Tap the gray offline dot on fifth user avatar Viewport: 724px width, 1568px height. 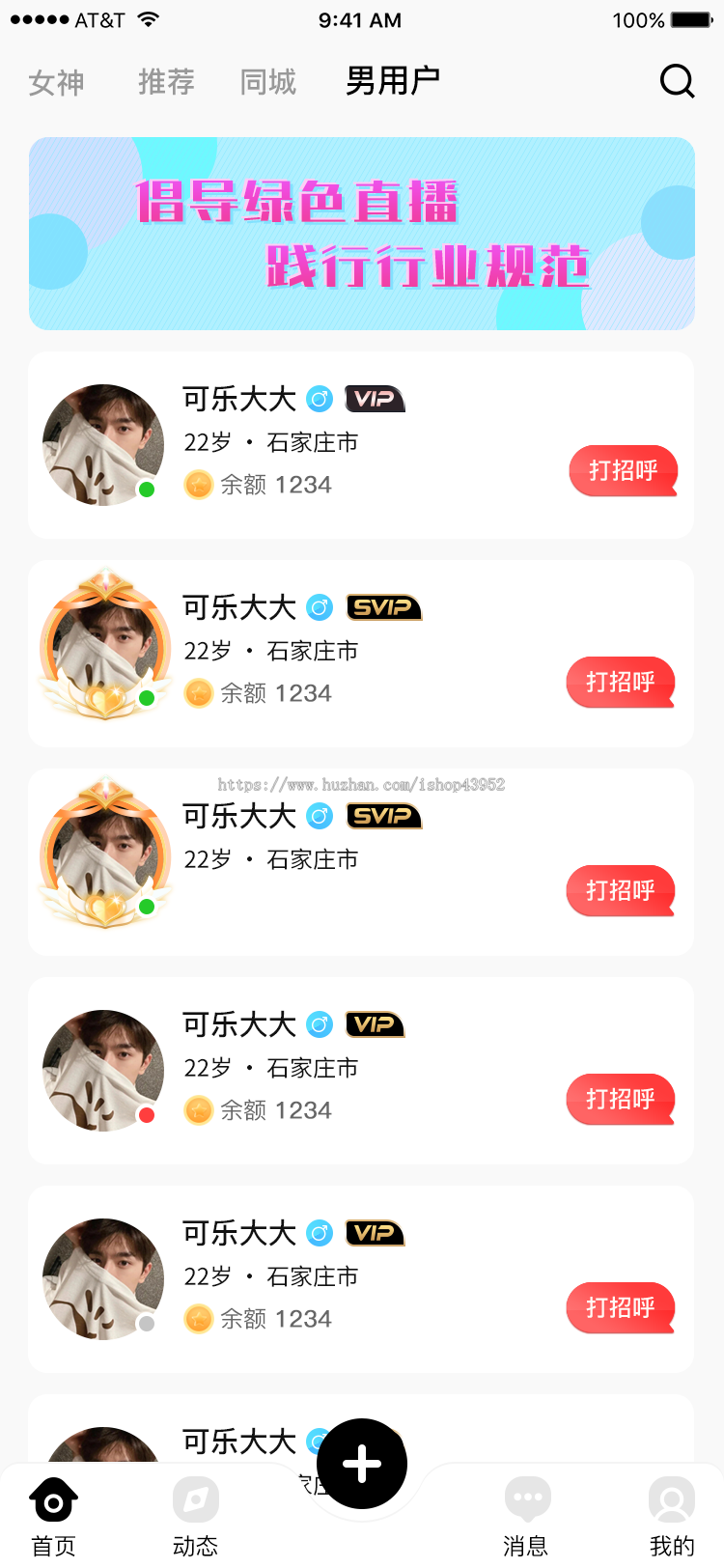click(145, 1323)
